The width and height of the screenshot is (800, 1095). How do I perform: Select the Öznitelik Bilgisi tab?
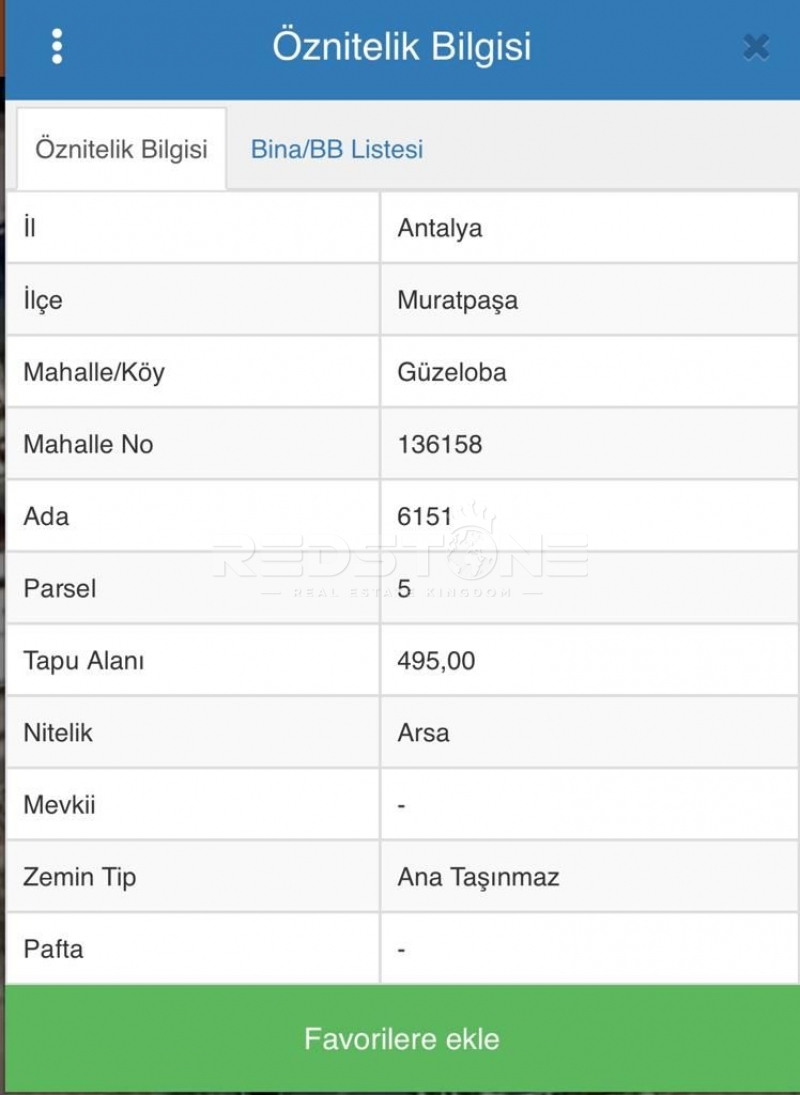[x=121, y=150]
